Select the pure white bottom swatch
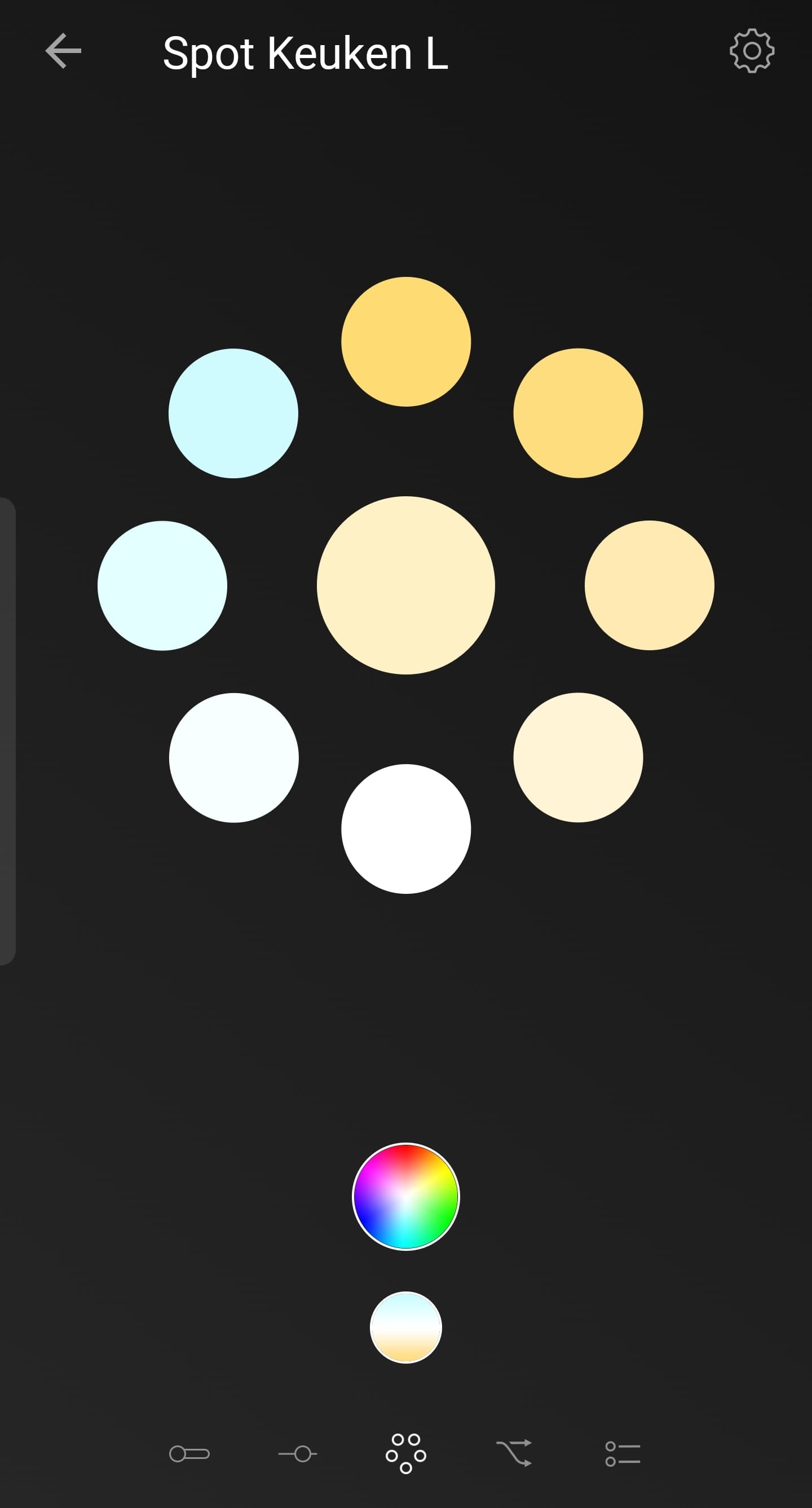The height and width of the screenshot is (1508, 812). coord(405,829)
